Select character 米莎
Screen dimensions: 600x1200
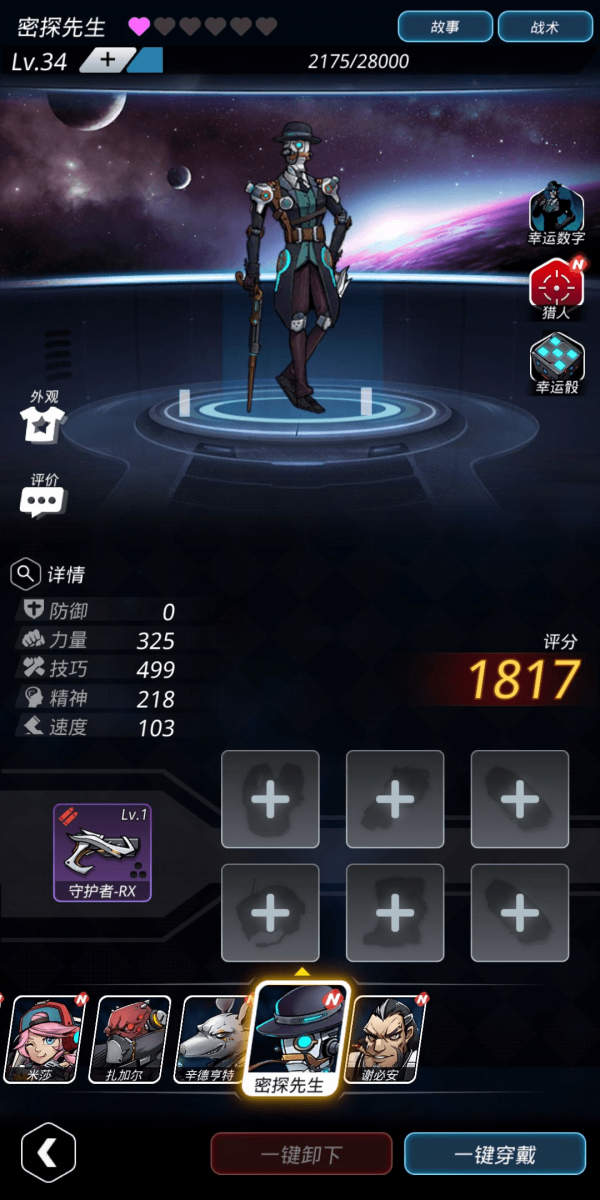pos(44,1040)
